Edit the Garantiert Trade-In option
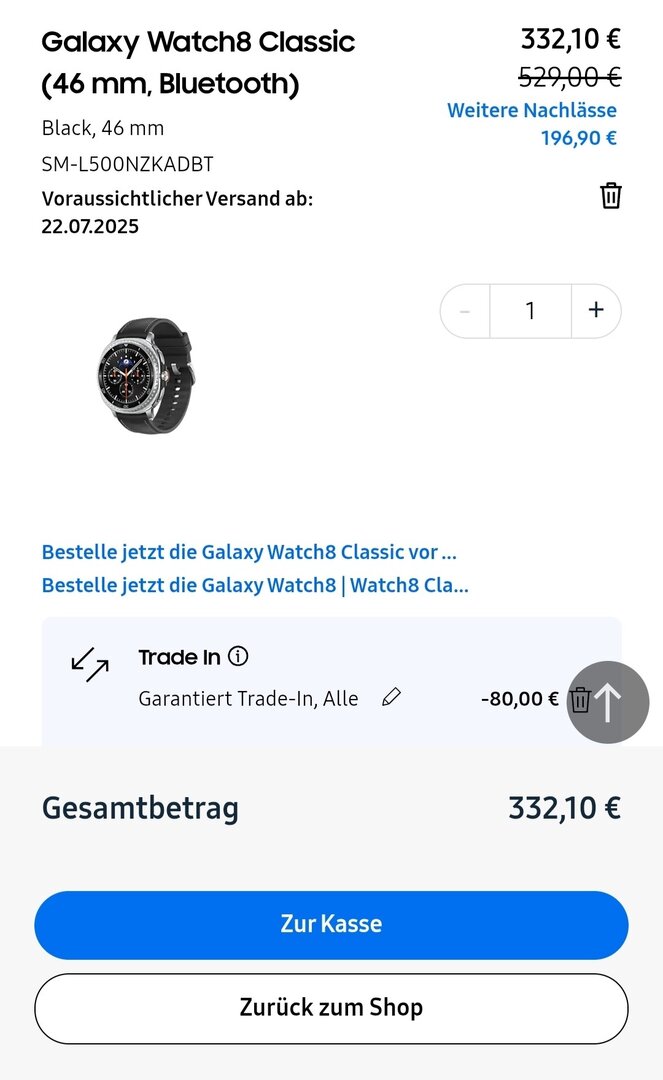663x1080 pixels. [x=391, y=698]
